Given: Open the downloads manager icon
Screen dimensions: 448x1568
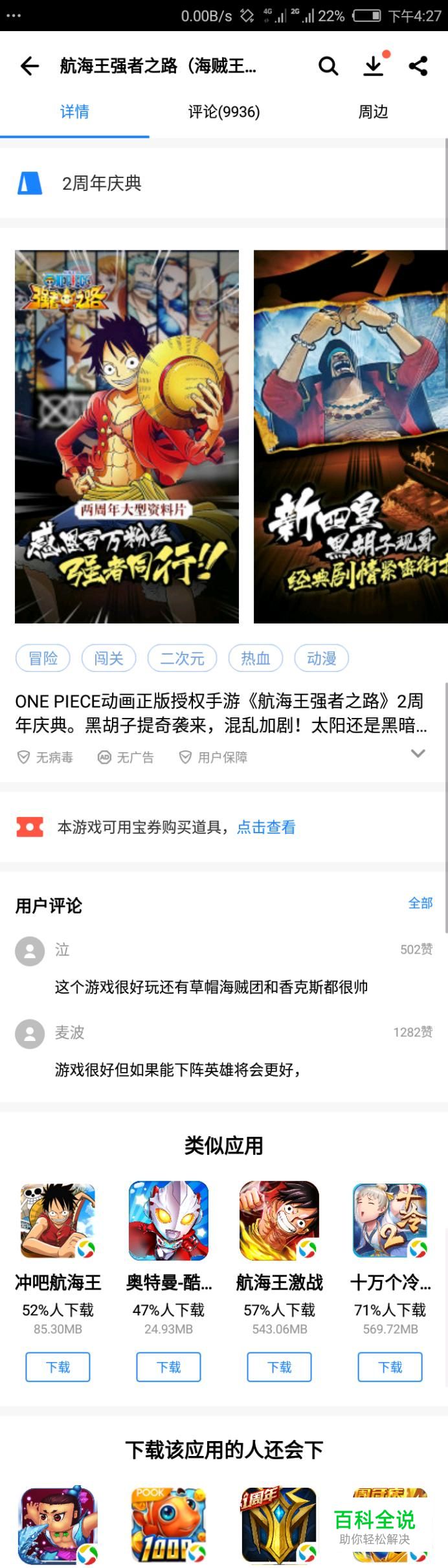Looking at the screenshot, I should coord(374,65).
